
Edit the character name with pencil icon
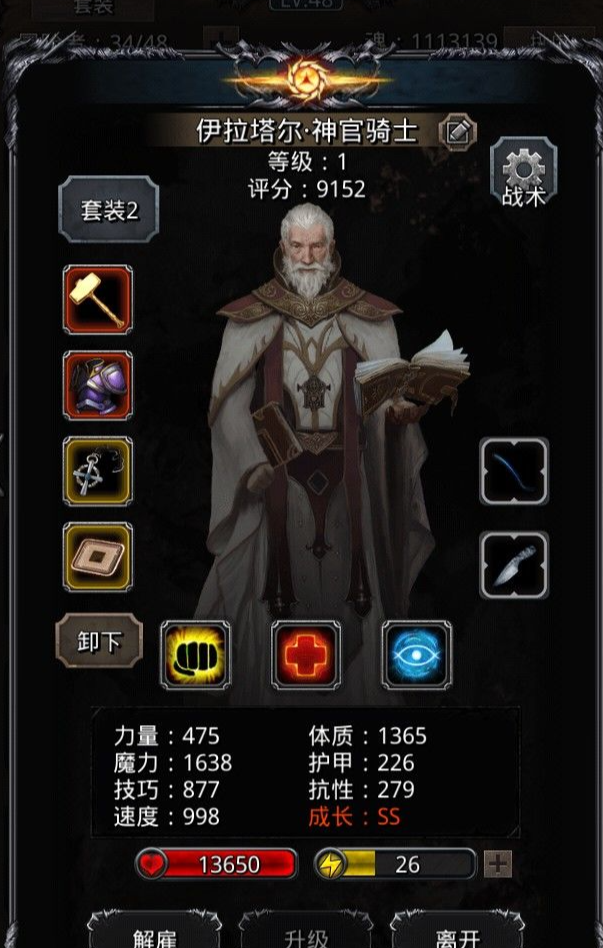click(x=458, y=131)
